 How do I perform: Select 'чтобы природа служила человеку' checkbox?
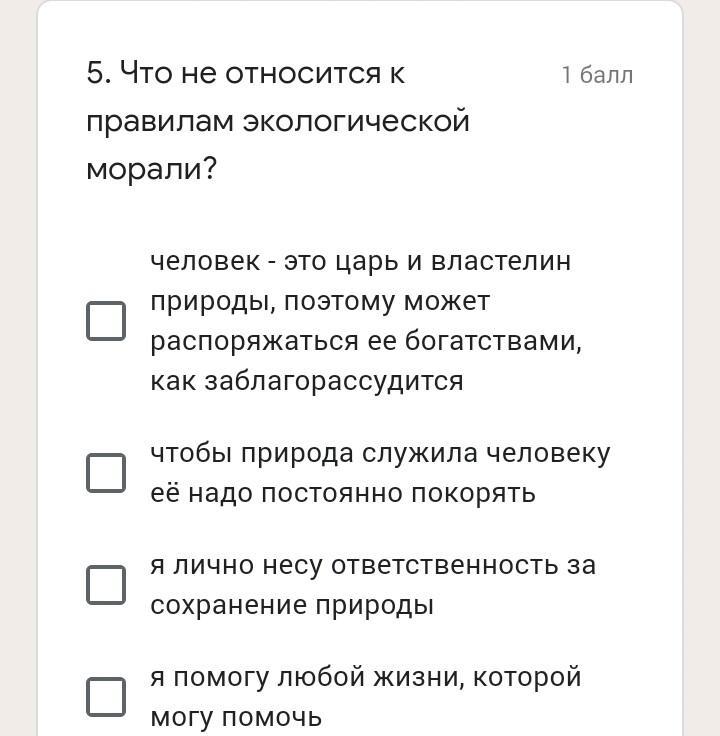106,473
